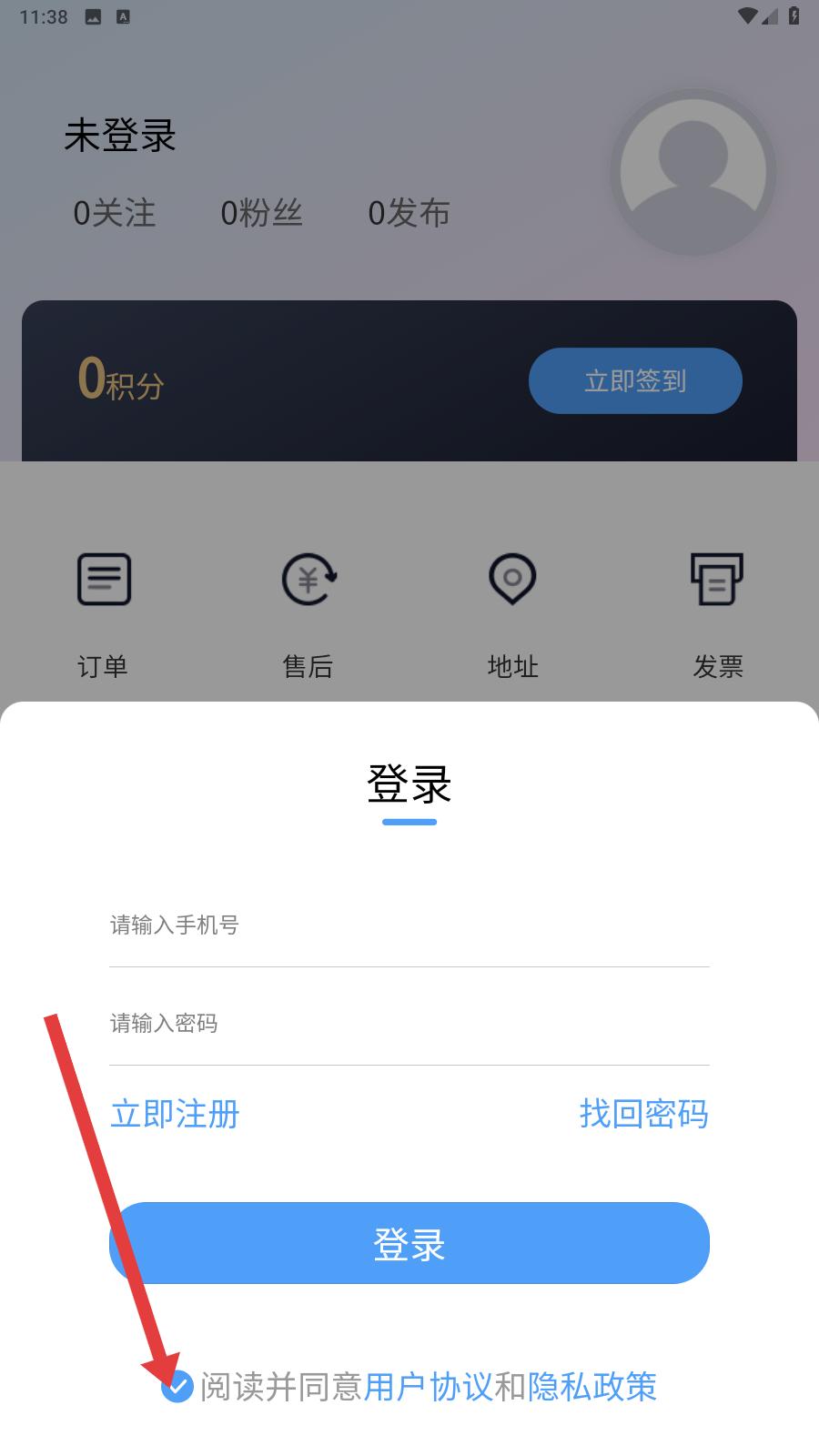Tap the blue 登录 button
Image resolution: width=819 pixels, height=1456 pixels.
pyautogui.click(x=409, y=1243)
